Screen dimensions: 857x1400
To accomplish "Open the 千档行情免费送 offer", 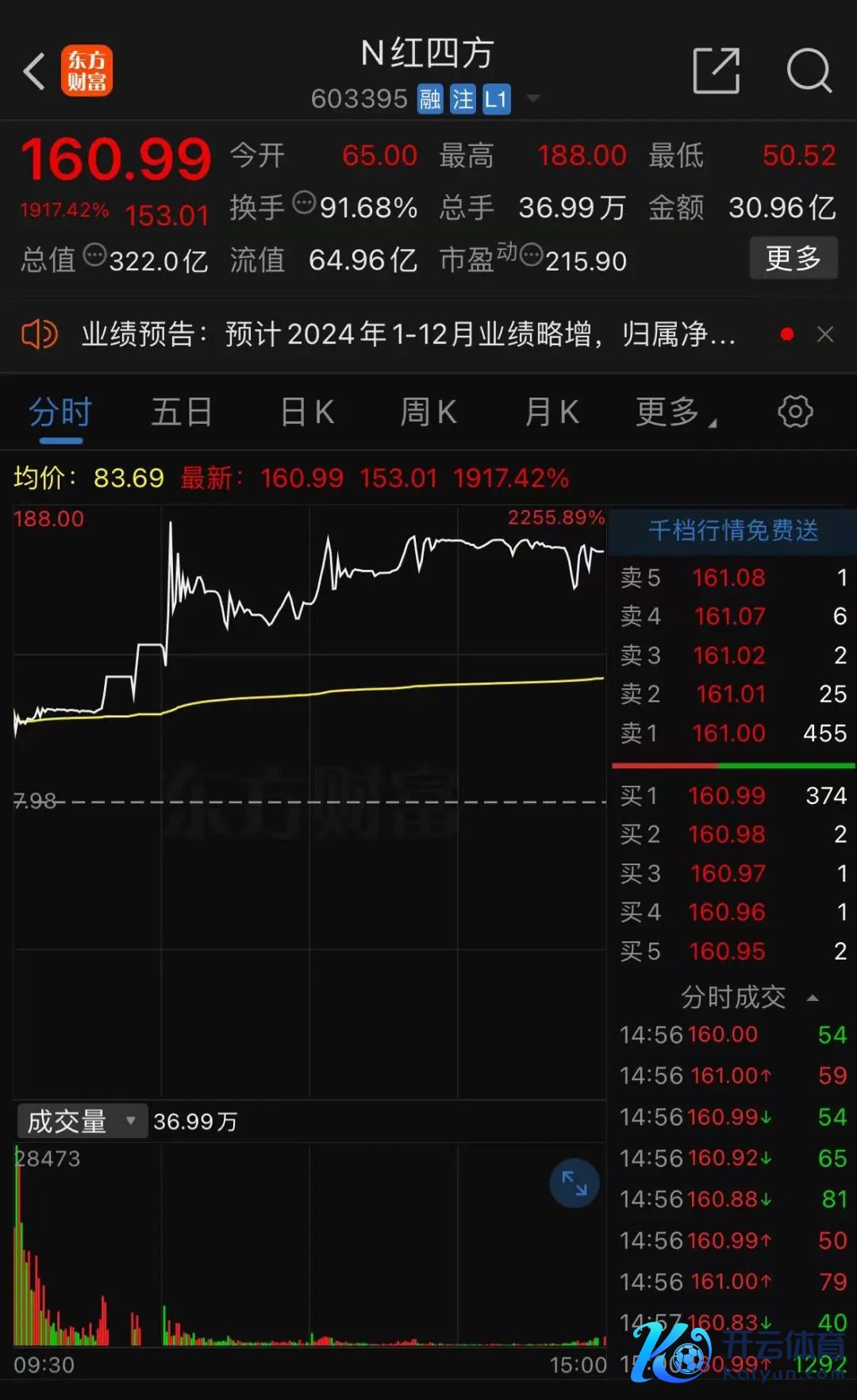I will click(733, 530).
